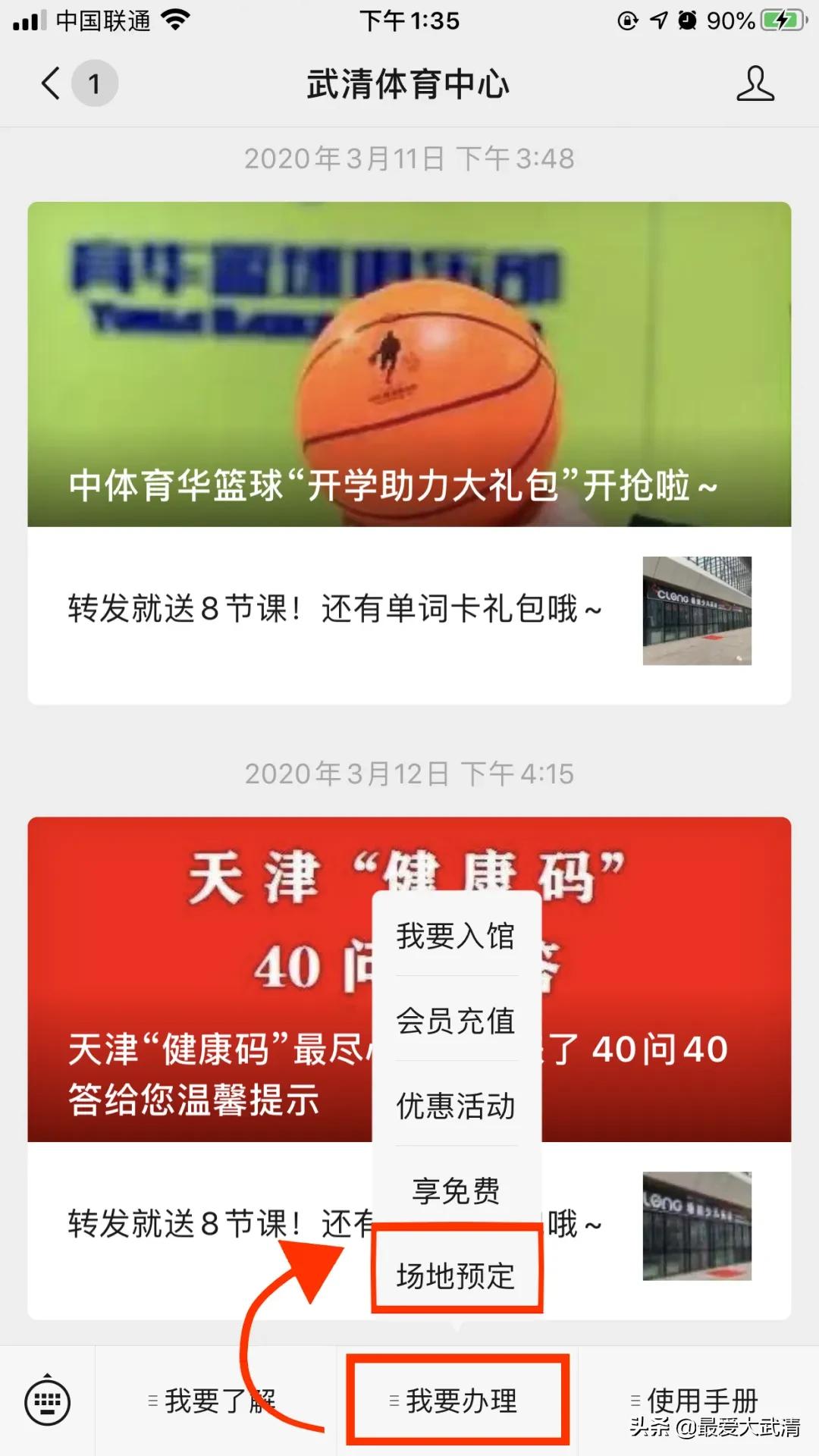819x1456 pixels.
Task: Choose 优惠活动 from the popup list
Action: coord(455,1108)
